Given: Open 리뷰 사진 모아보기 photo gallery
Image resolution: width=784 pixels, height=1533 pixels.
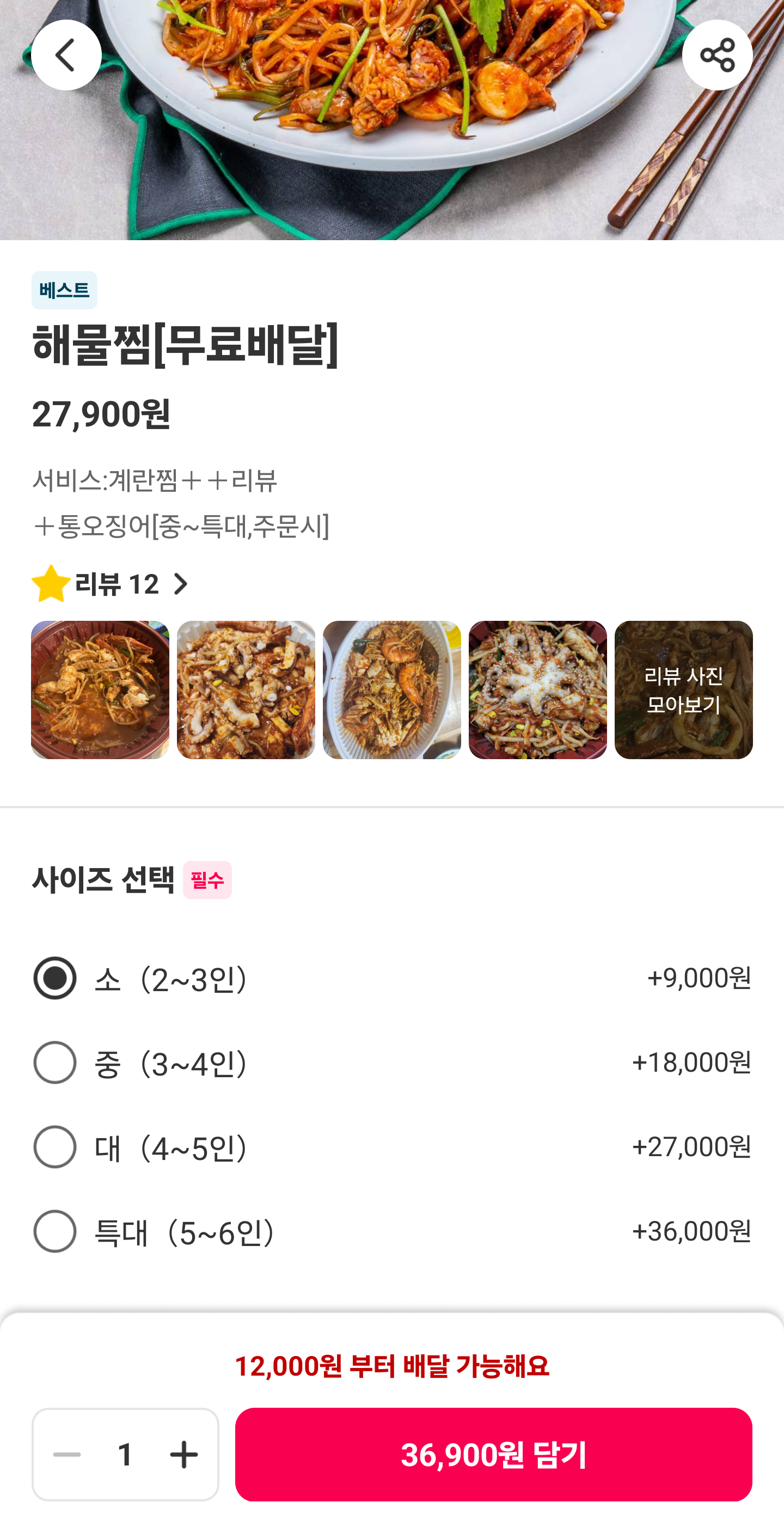Looking at the screenshot, I should tap(683, 690).
